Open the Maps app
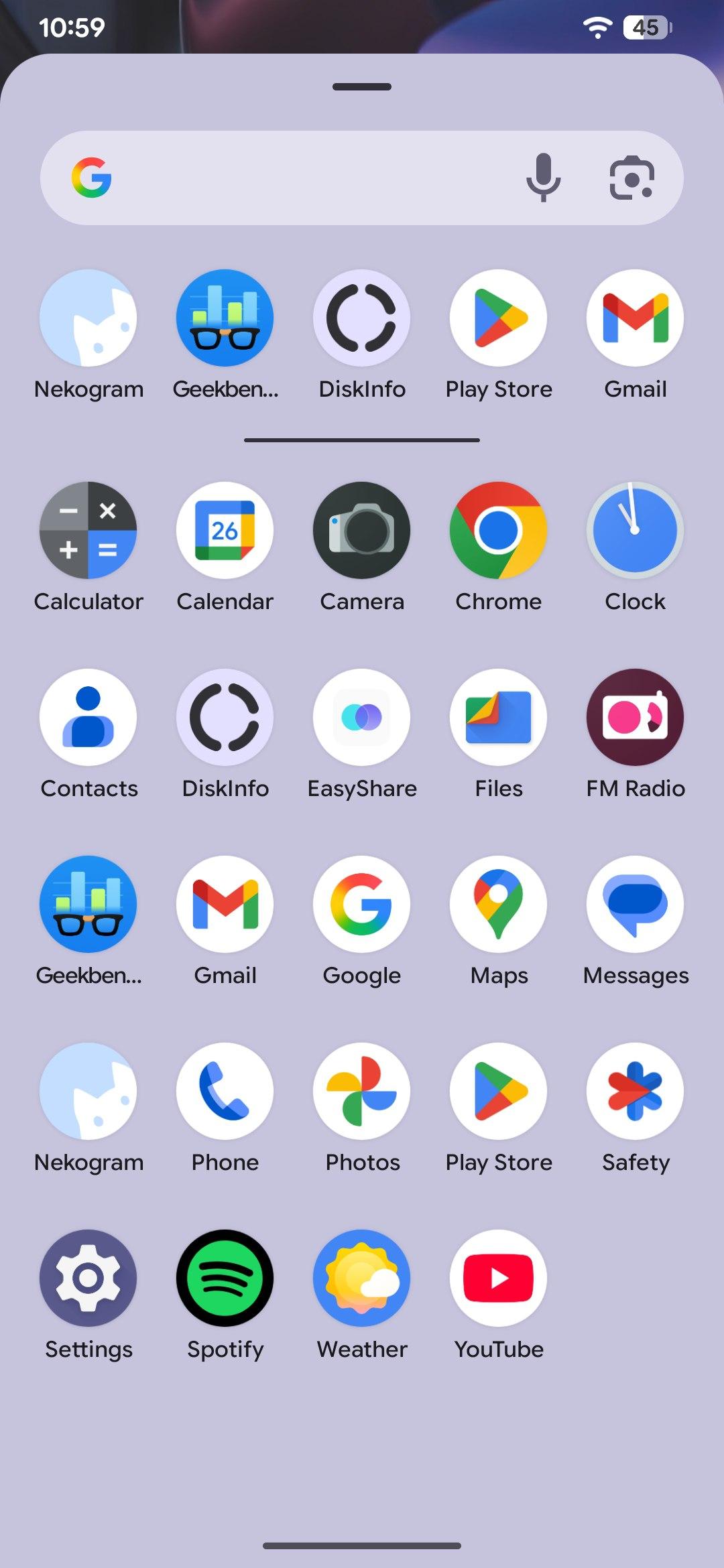724x1568 pixels. point(499,904)
